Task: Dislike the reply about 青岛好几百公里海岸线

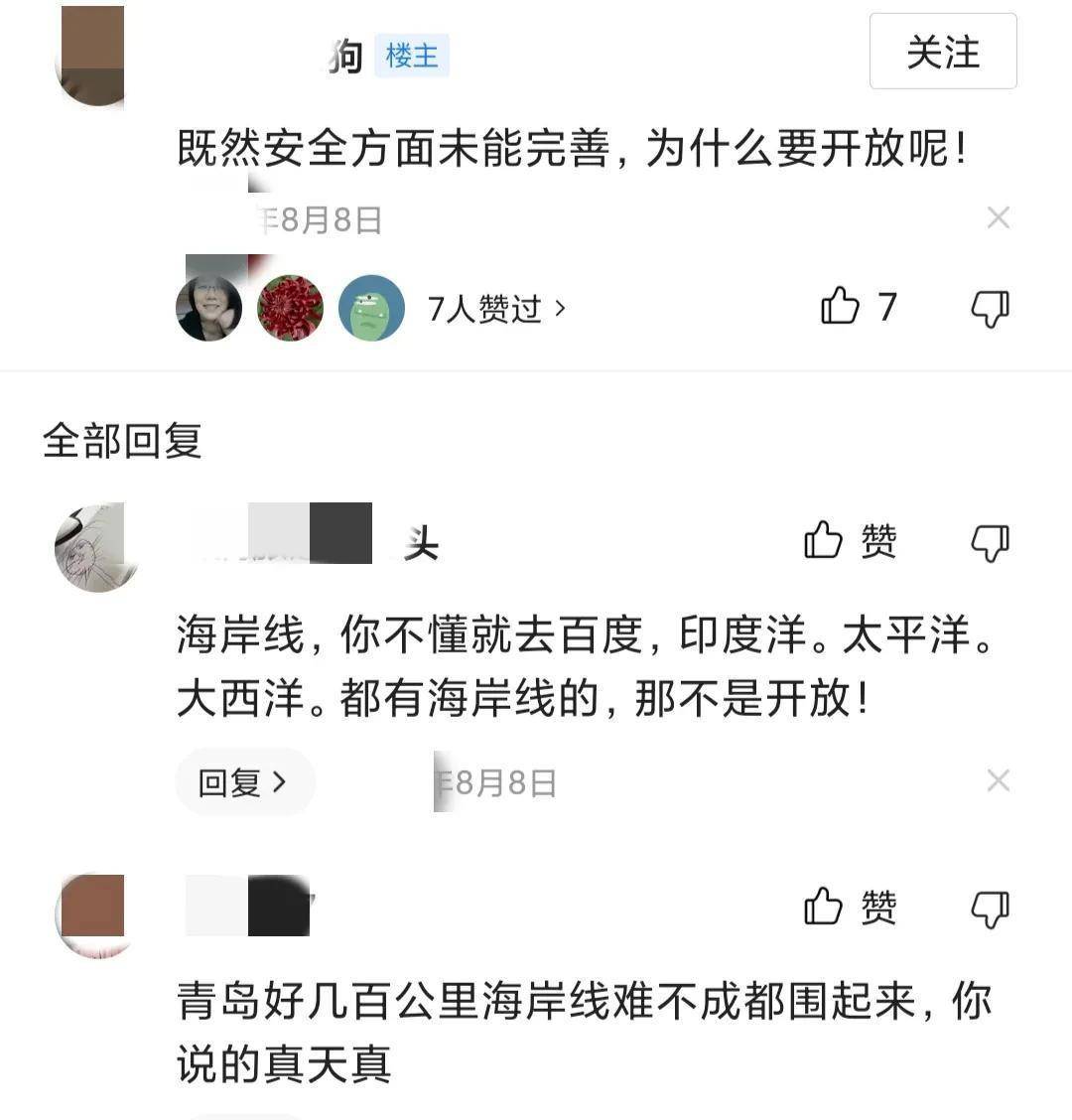Action: (990, 908)
